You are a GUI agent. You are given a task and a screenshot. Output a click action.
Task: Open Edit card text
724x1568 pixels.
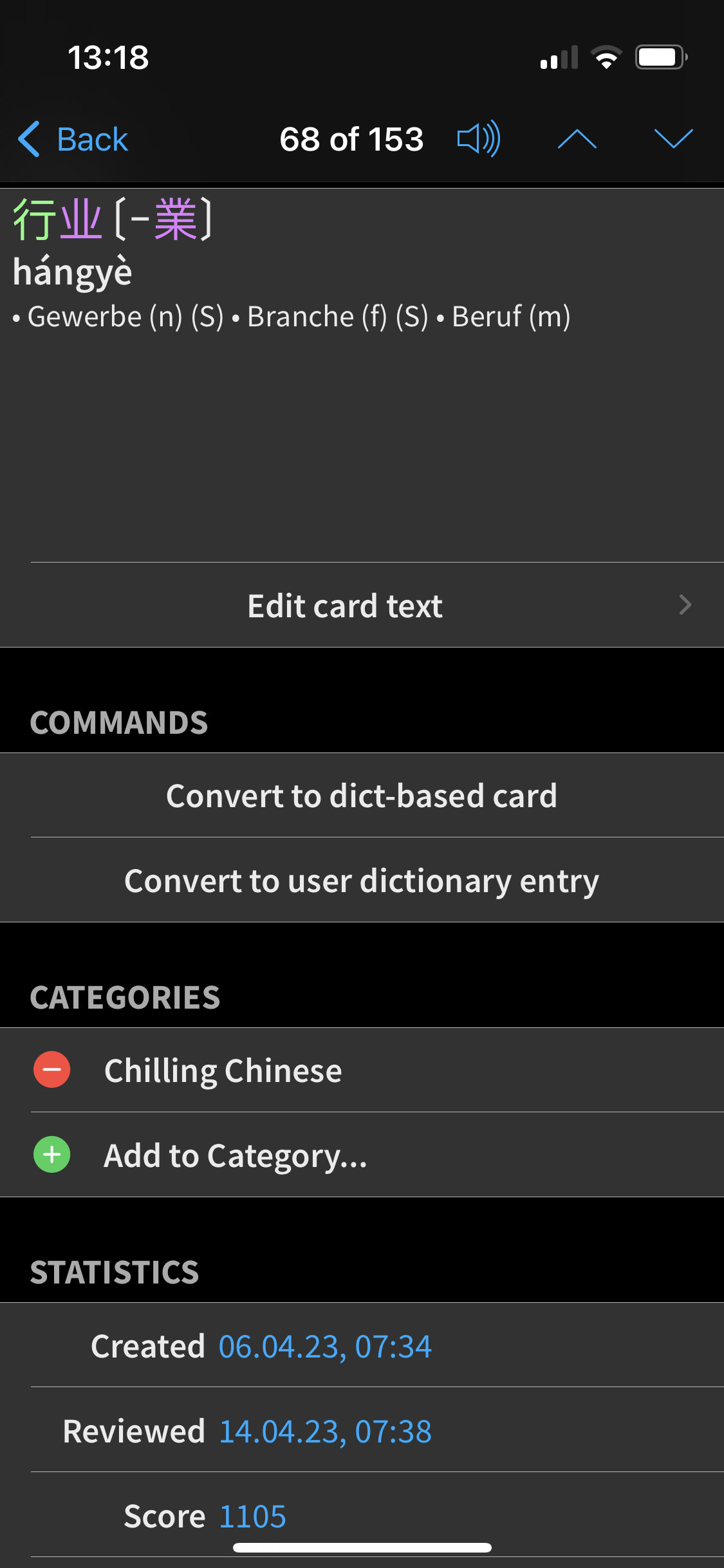coord(362,605)
